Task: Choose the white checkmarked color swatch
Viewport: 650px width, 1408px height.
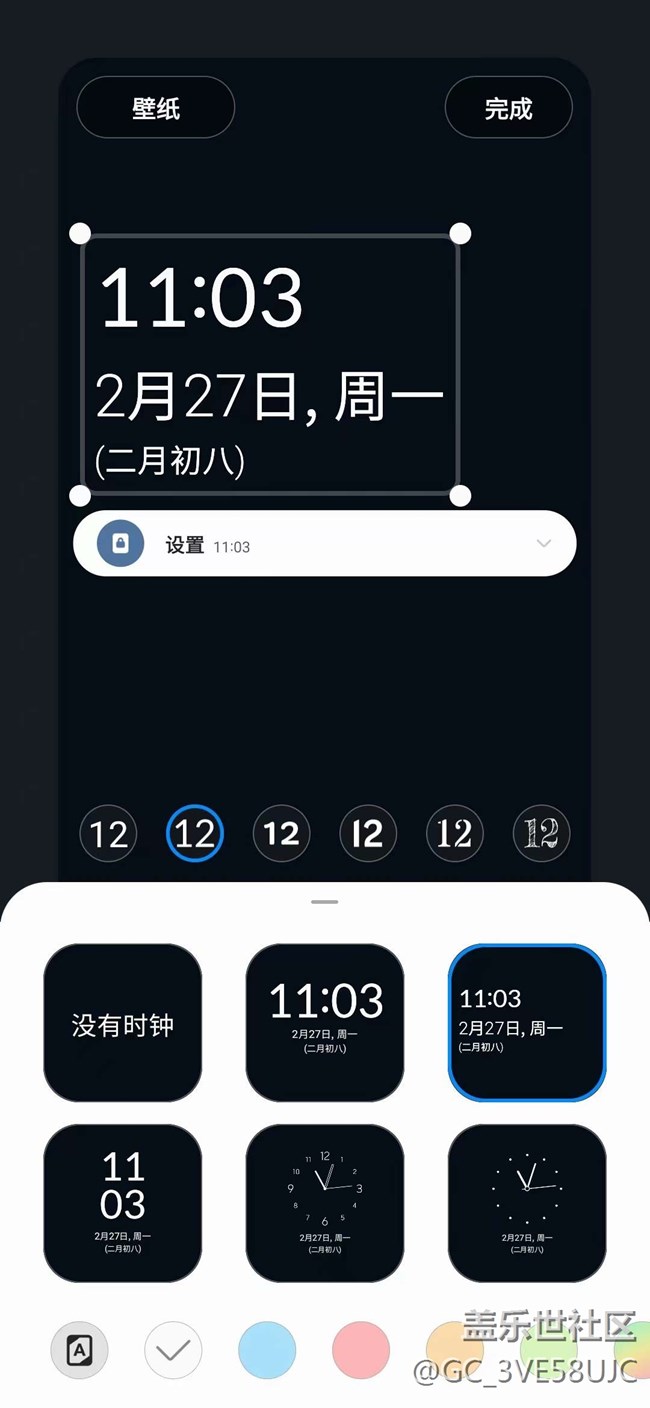Action: click(173, 1350)
